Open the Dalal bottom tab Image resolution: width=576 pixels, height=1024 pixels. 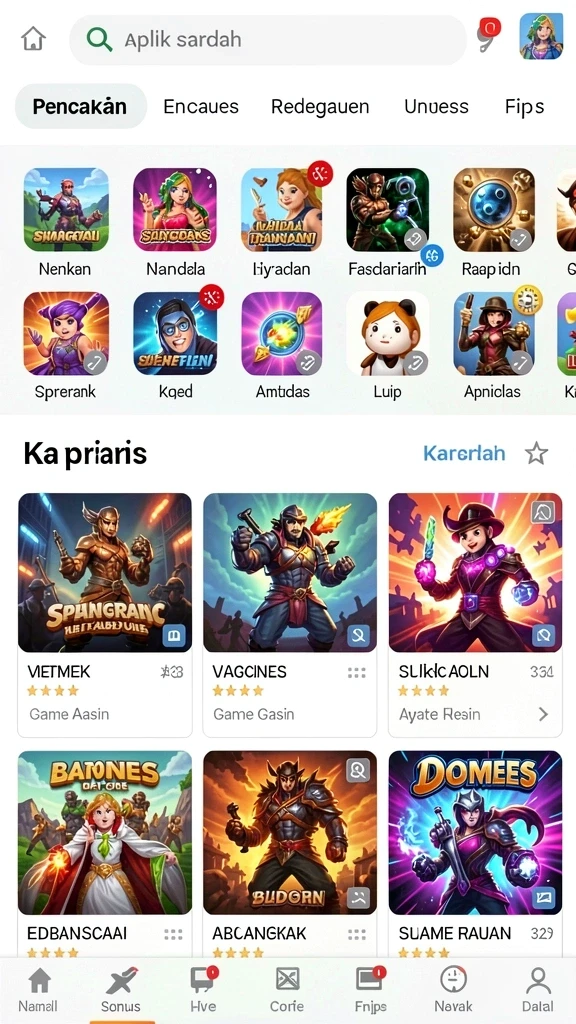pyautogui.click(x=537, y=989)
